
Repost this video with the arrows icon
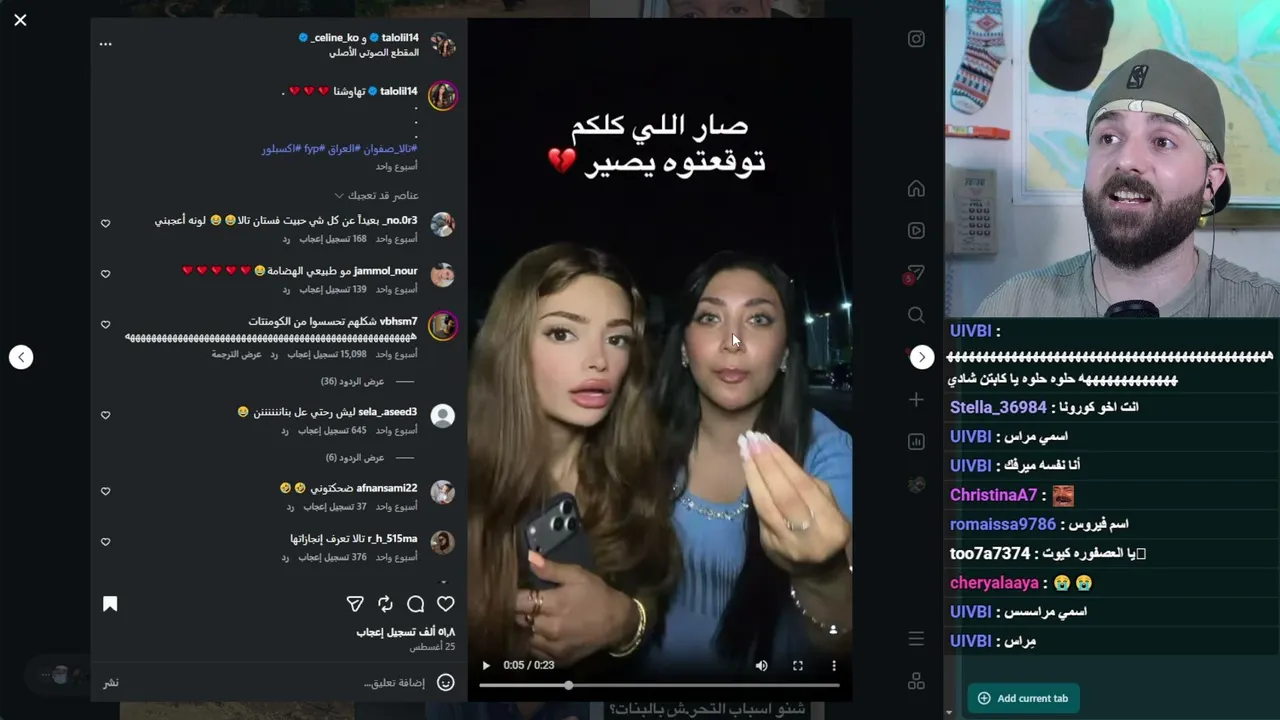(385, 604)
